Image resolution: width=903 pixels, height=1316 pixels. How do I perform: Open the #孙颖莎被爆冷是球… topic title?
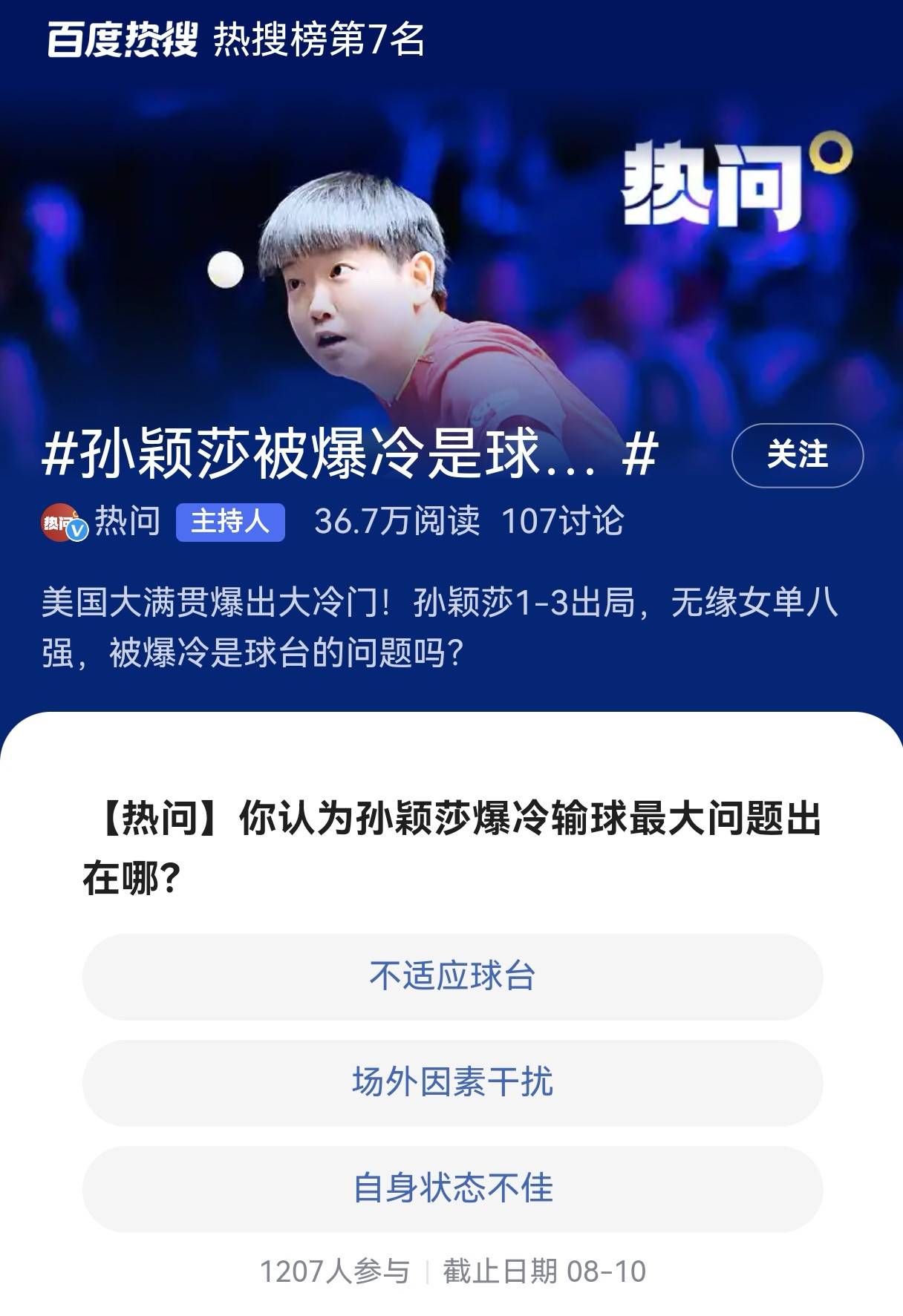point(350,454)
